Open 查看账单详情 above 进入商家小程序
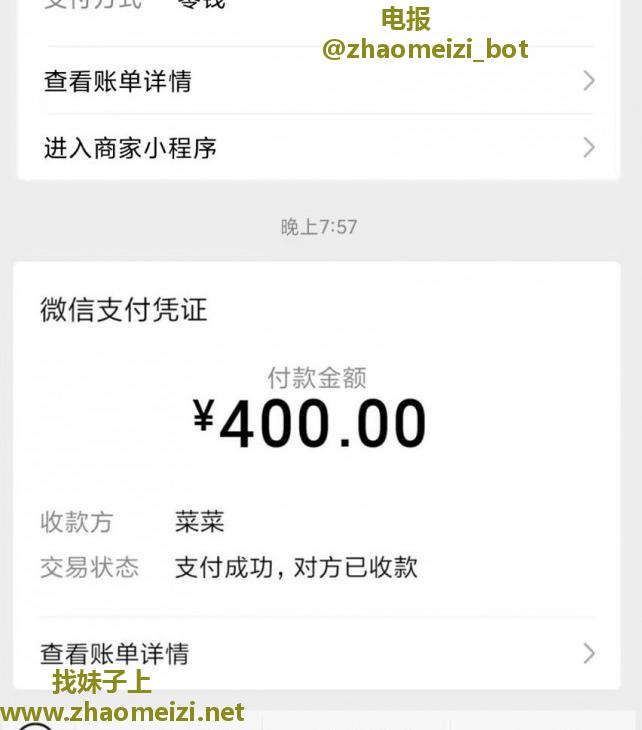The height and width of the screenshot is (730, 642). click(x=318, y=81)
